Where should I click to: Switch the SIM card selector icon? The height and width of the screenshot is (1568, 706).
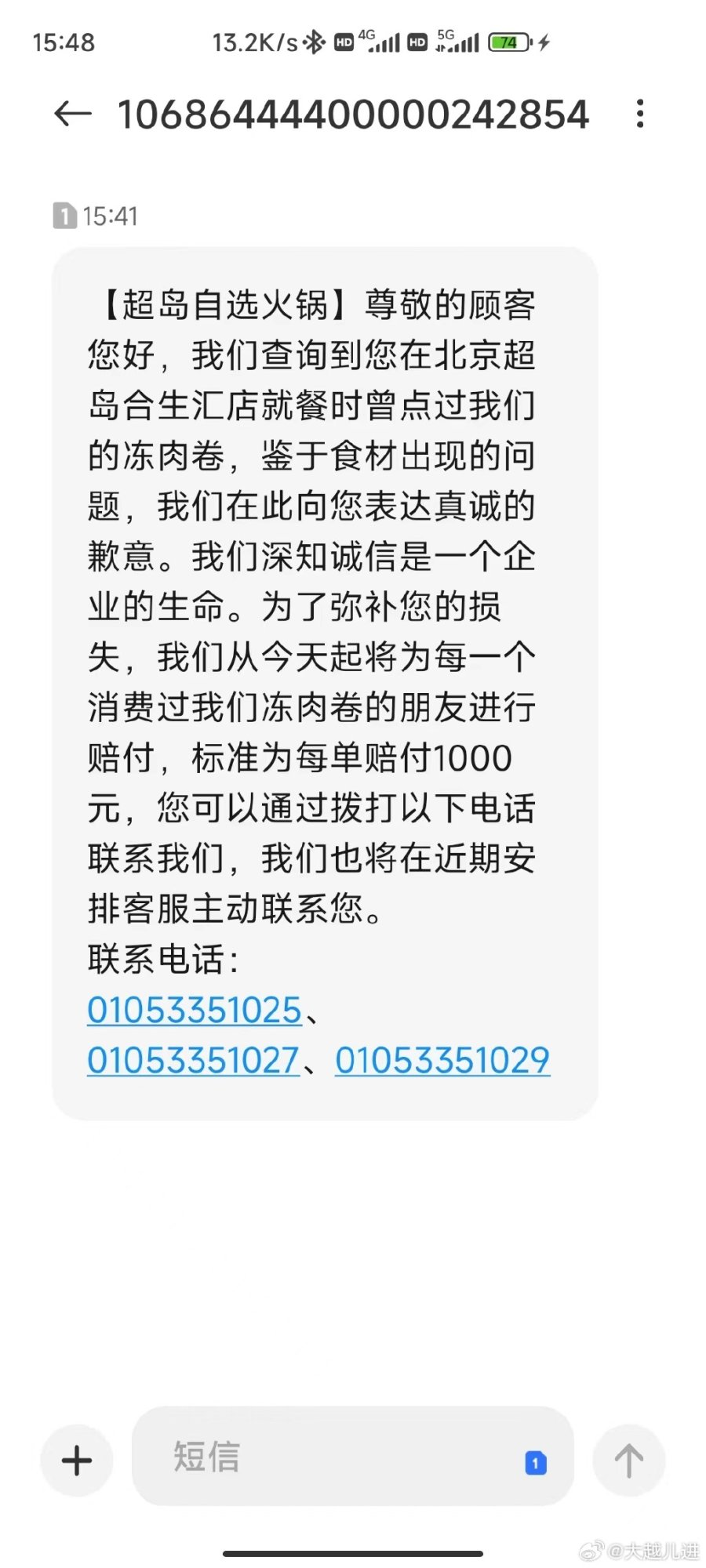tap(535, 1462)
